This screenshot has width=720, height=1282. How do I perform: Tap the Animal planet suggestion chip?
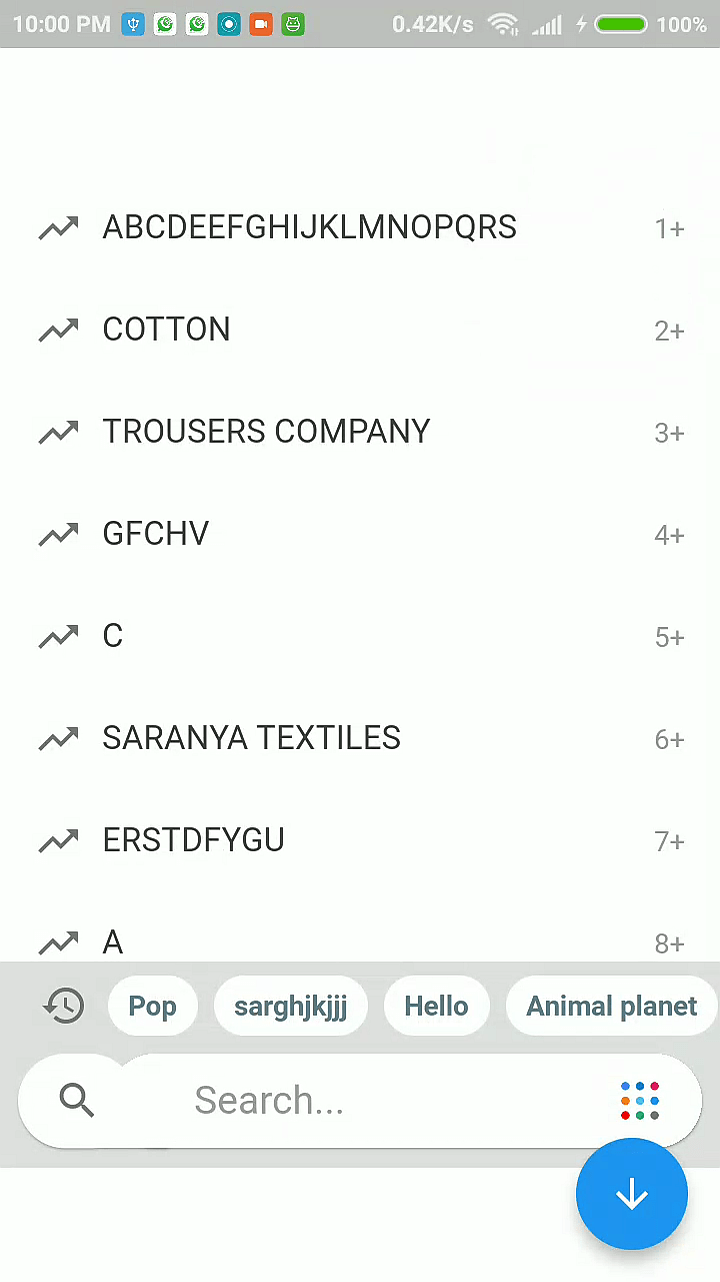(x=611, y=1005)
